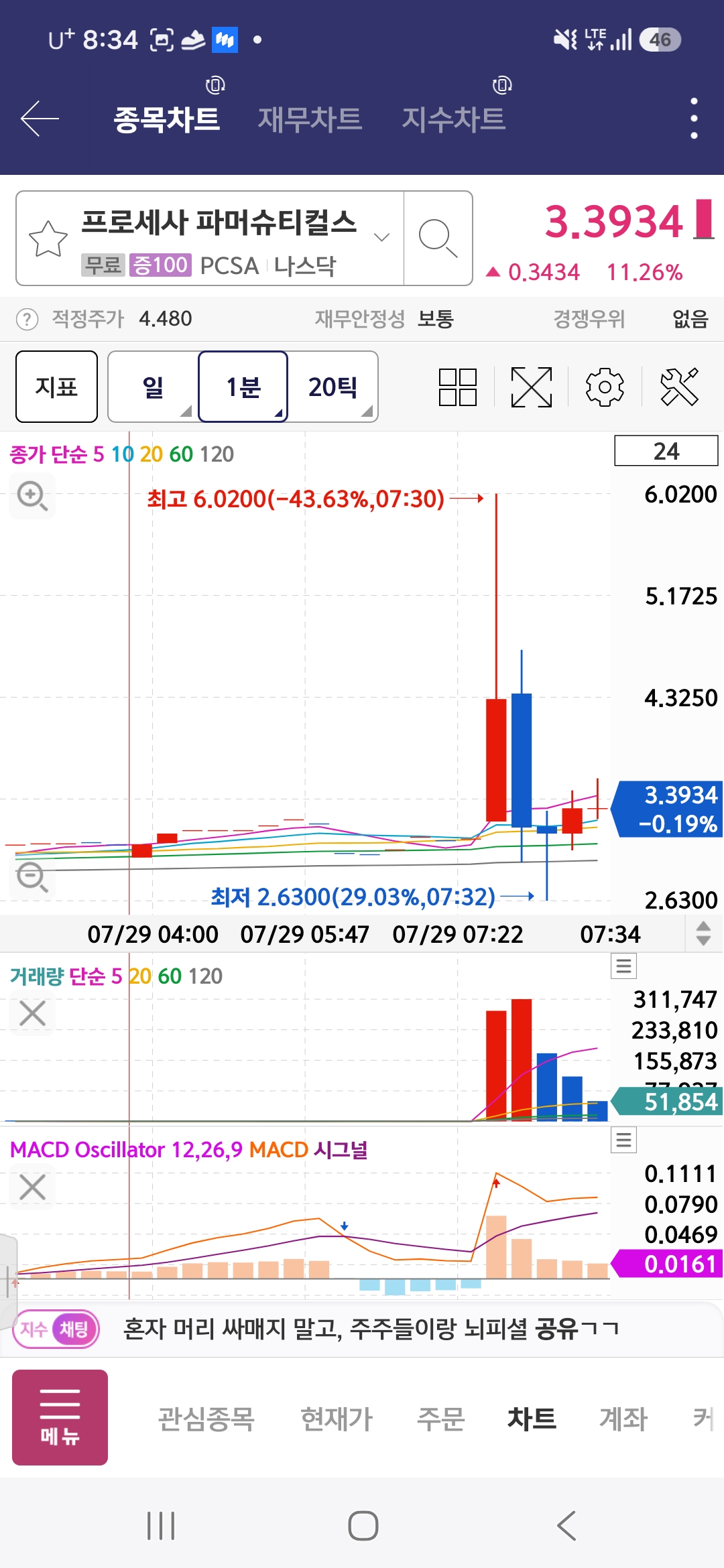Open the 메뉴 menu button
724x1568 pixels.
pos(60,1417)
